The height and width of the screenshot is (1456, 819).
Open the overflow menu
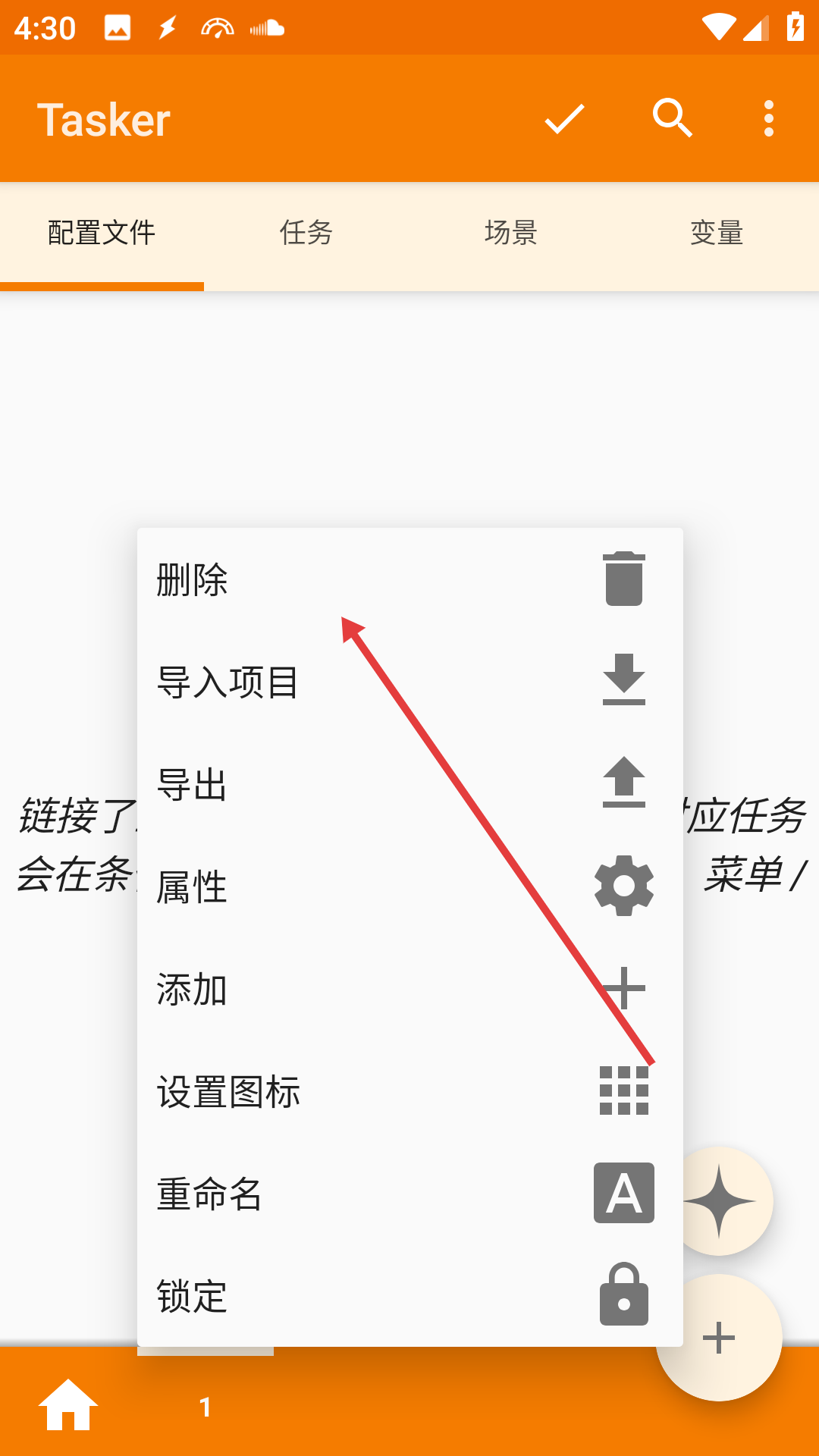(x=768, y=119)
